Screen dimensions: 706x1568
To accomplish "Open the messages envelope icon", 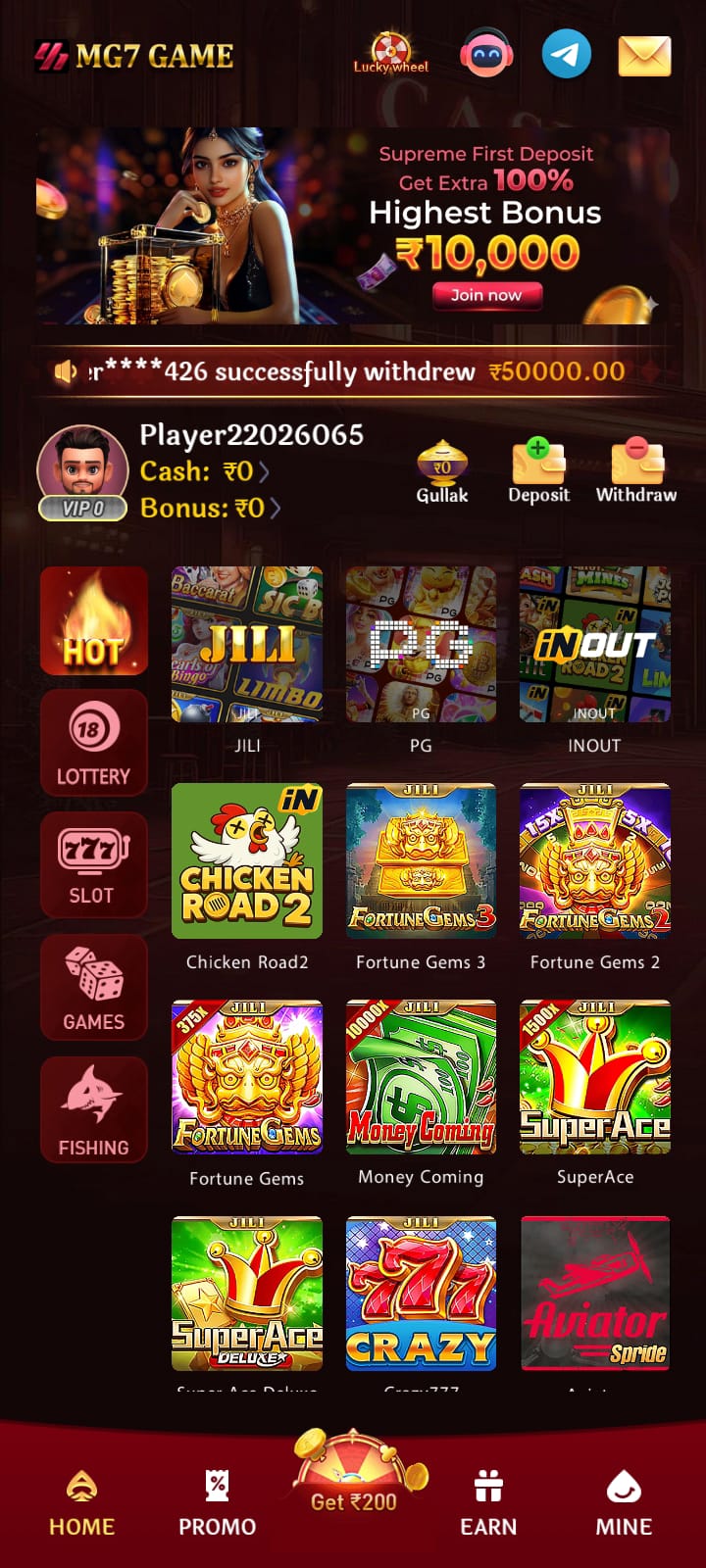I will [644, 55].
